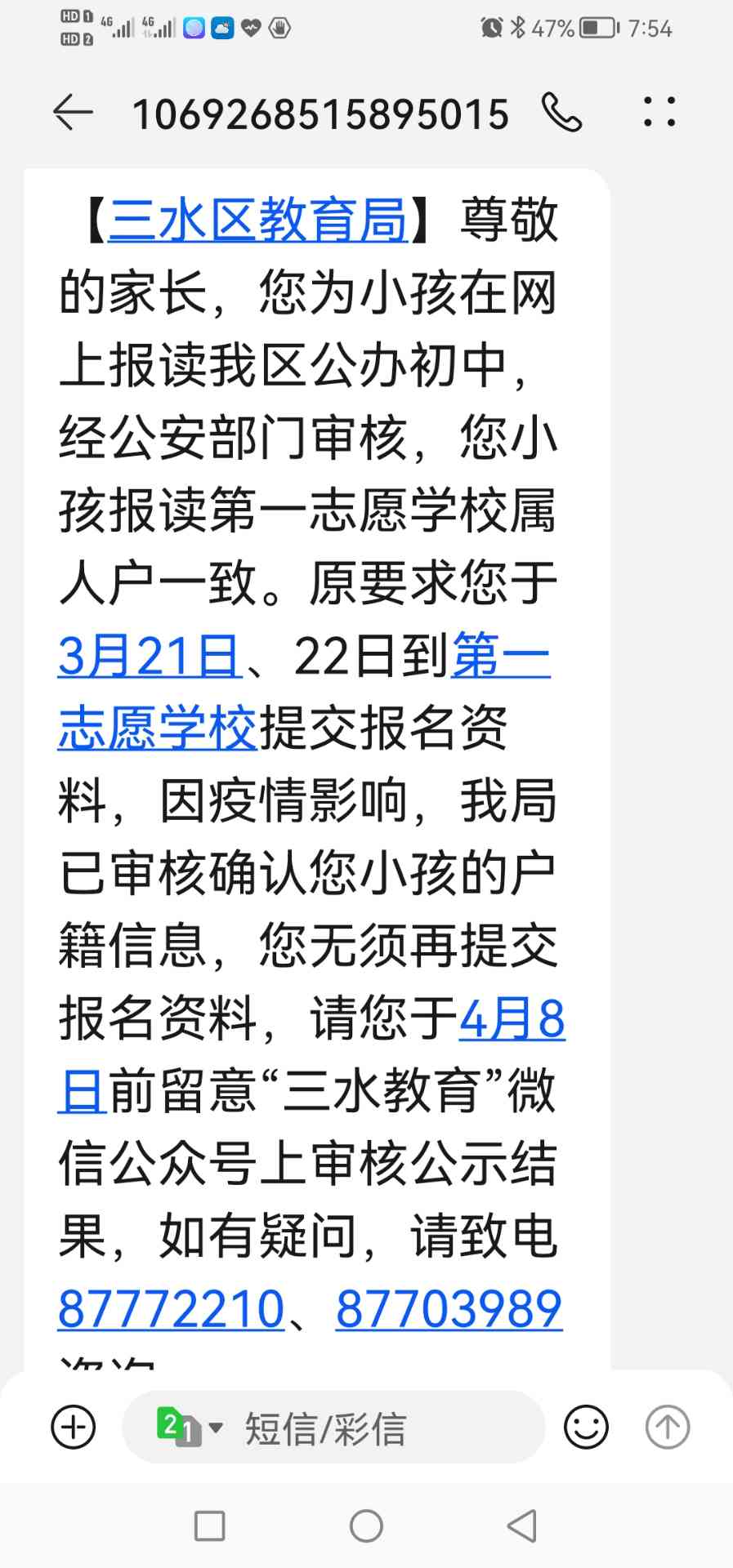Tap the 3月21日 date link
This screenshot has height=1568, width=733.
(x=150, y=657)
